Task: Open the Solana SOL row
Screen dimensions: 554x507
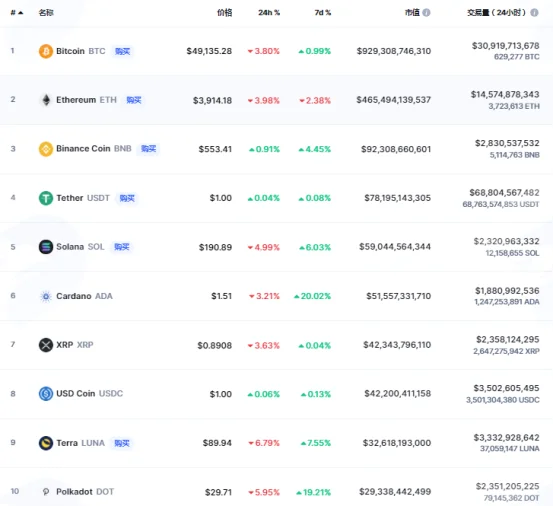Action: pyautogui.click(x=277, y=247)
